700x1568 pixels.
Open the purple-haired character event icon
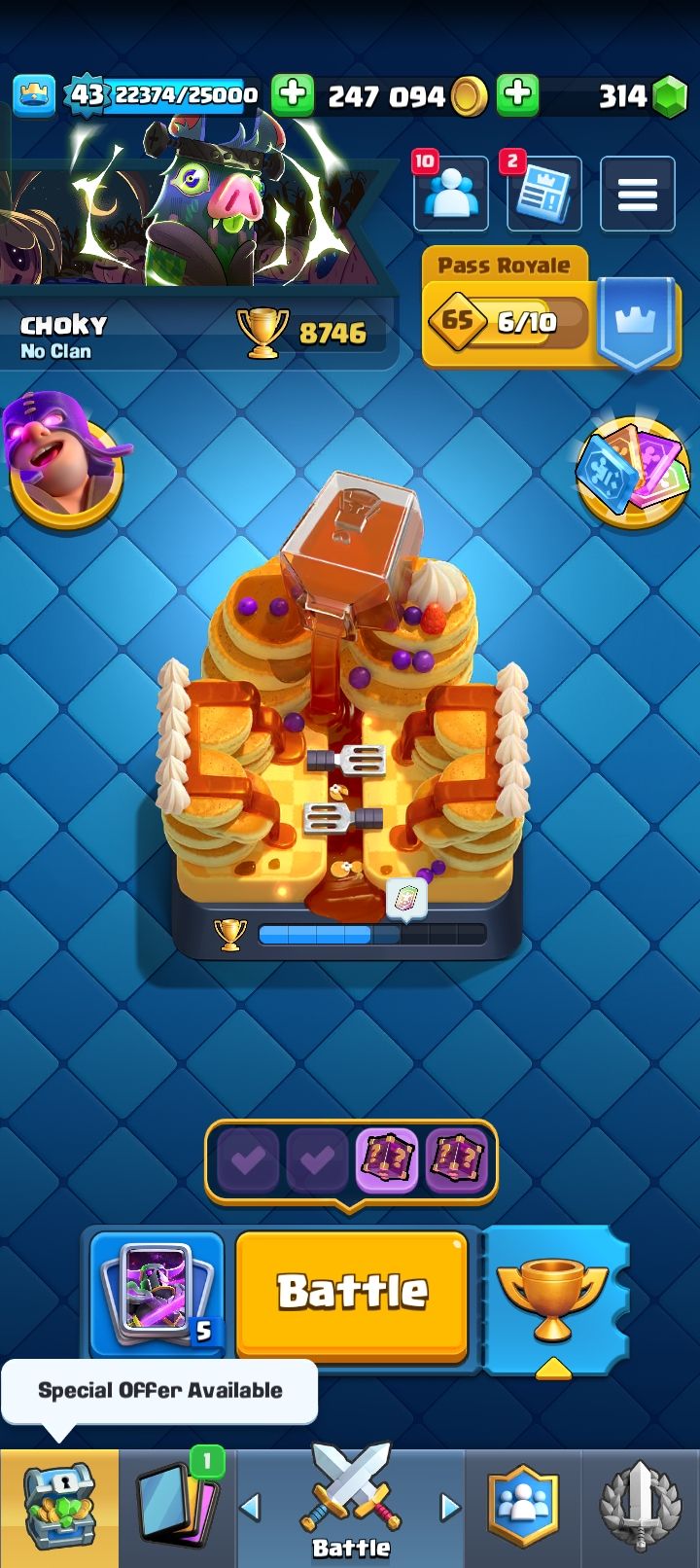pos(66,461)
